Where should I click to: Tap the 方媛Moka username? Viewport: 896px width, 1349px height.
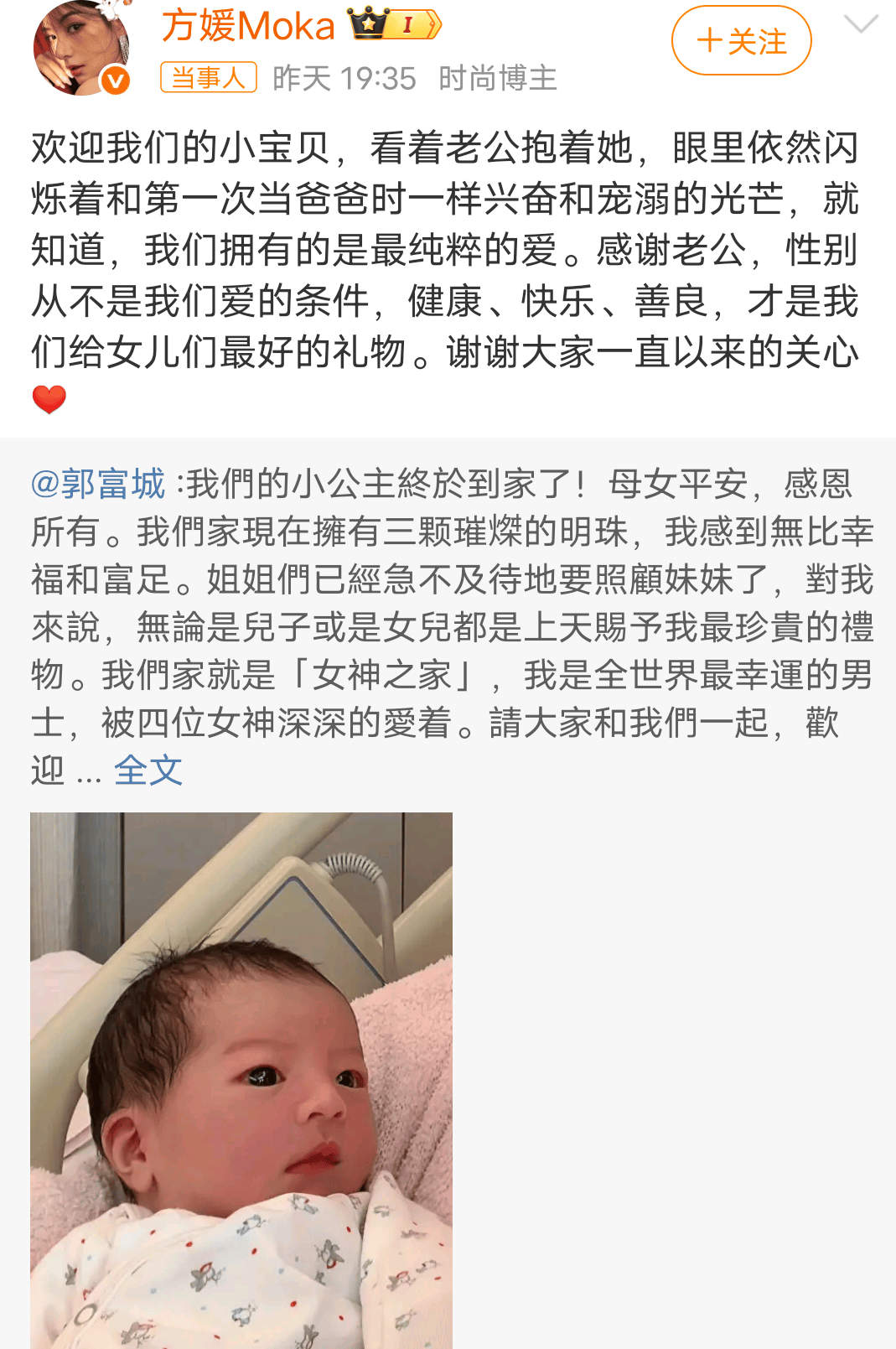coord(248,26)
